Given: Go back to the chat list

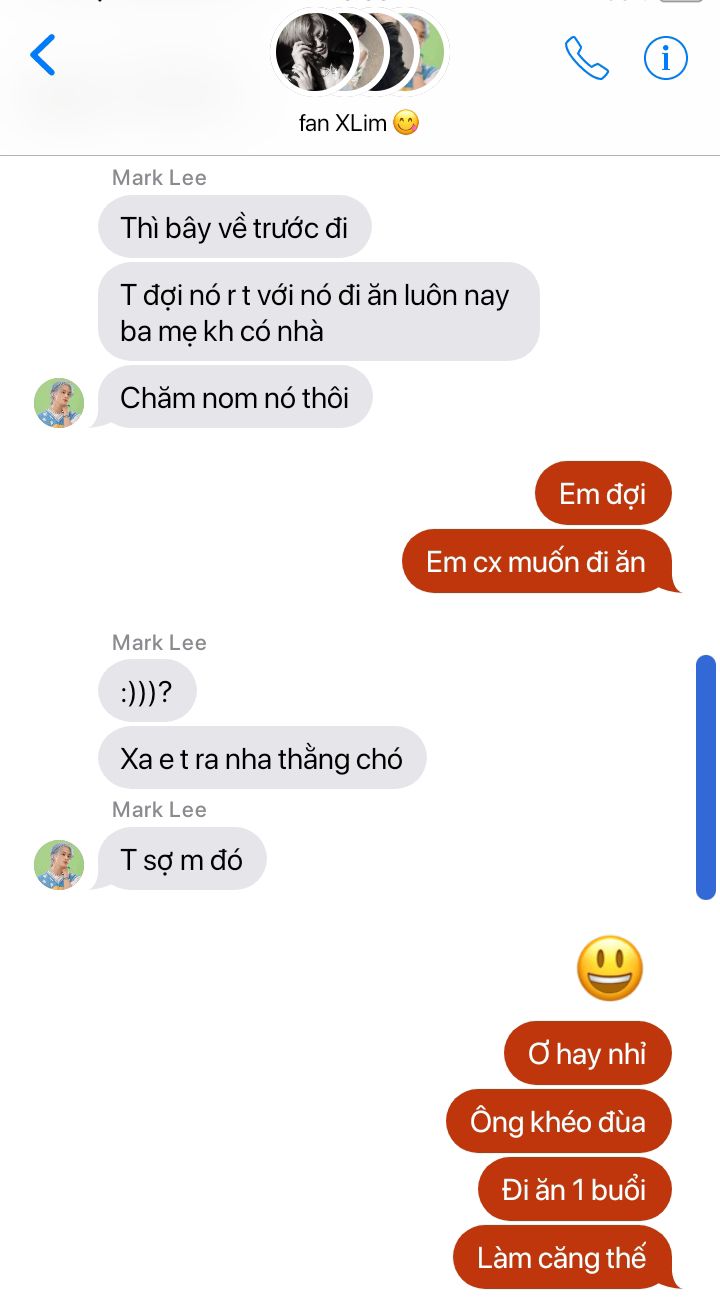Looking at the screenshot, I should pyautogui.click(x=43, y=56).
